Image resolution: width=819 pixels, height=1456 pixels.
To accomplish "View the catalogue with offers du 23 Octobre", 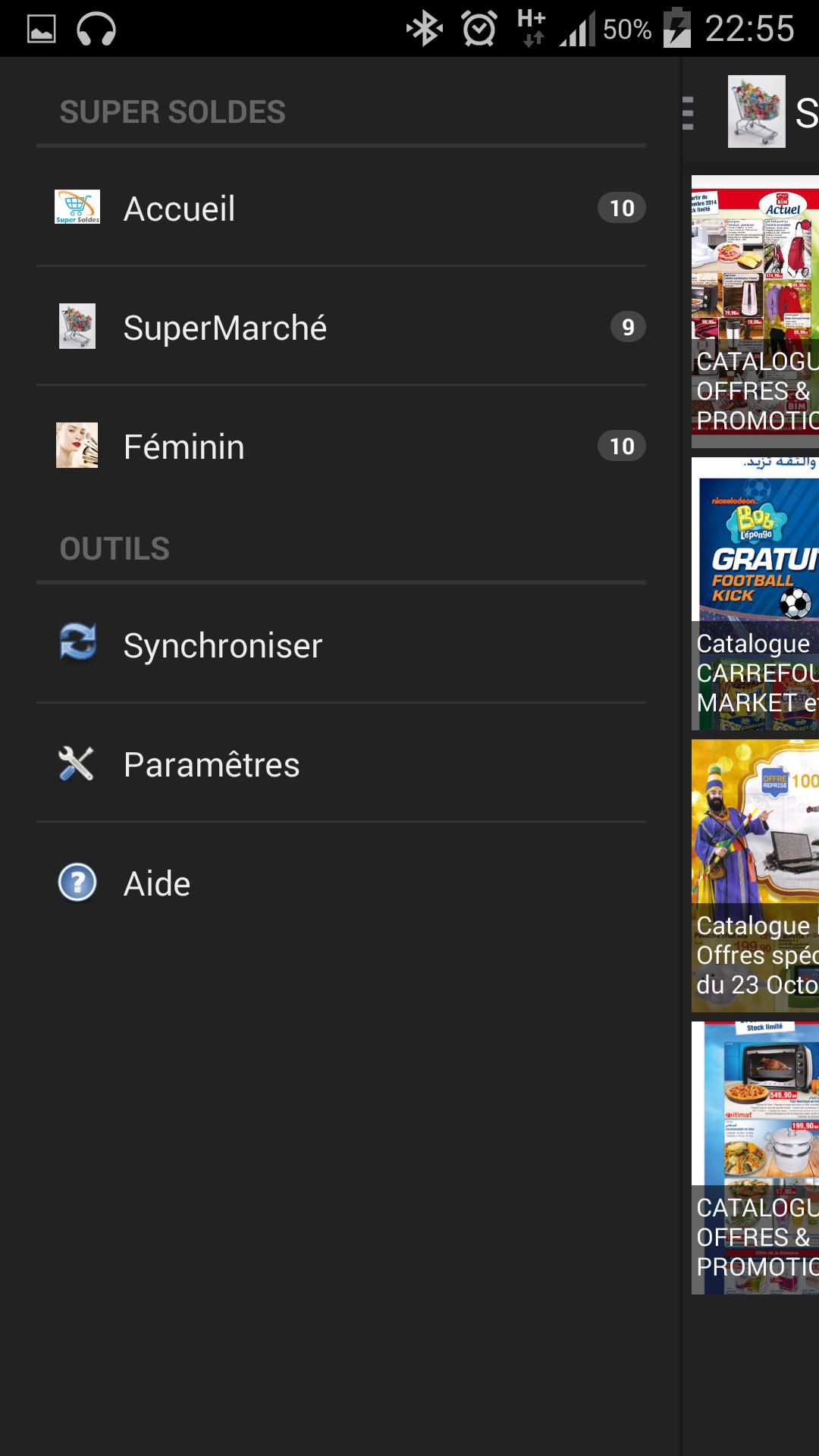I will [x=755, y=876].
